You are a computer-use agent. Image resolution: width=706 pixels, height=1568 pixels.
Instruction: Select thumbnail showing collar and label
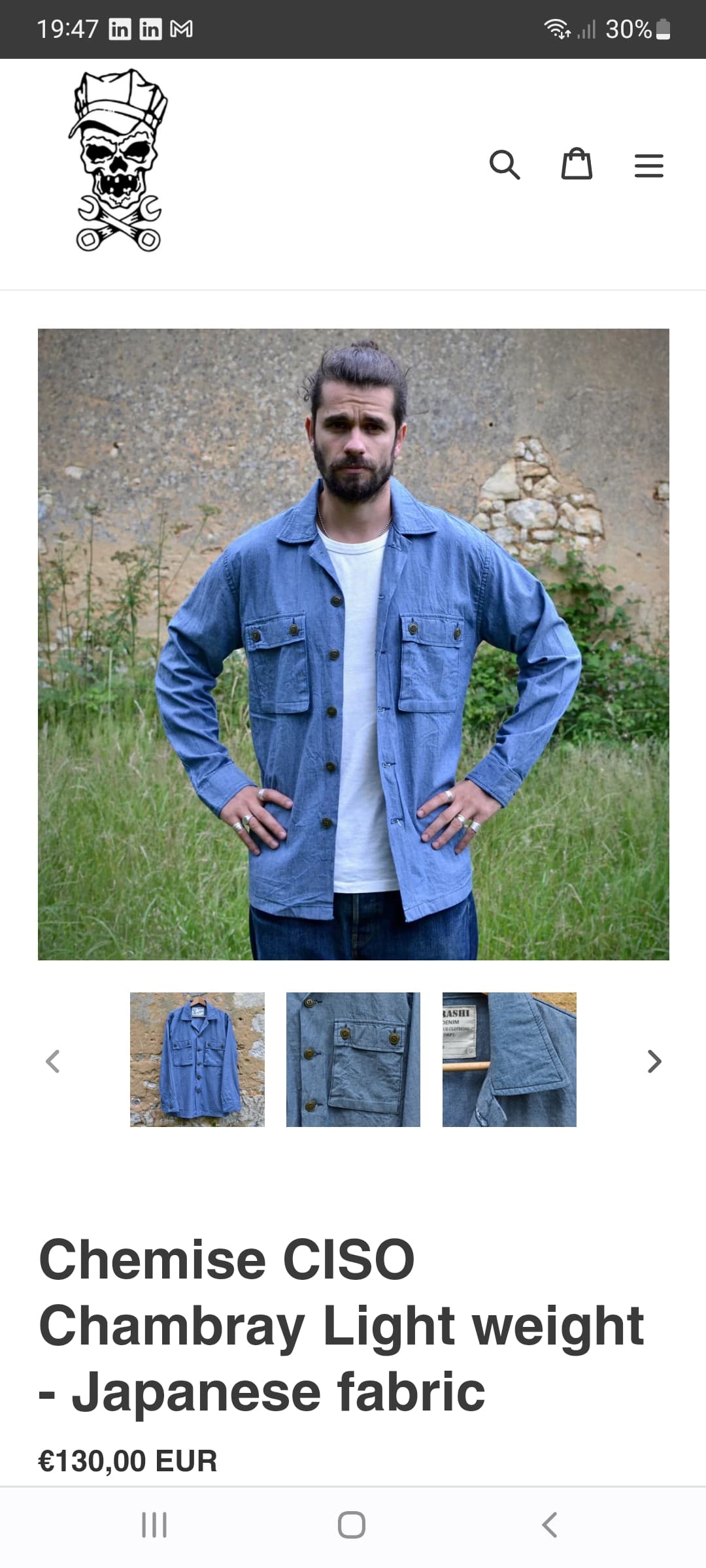(509, 1060)
